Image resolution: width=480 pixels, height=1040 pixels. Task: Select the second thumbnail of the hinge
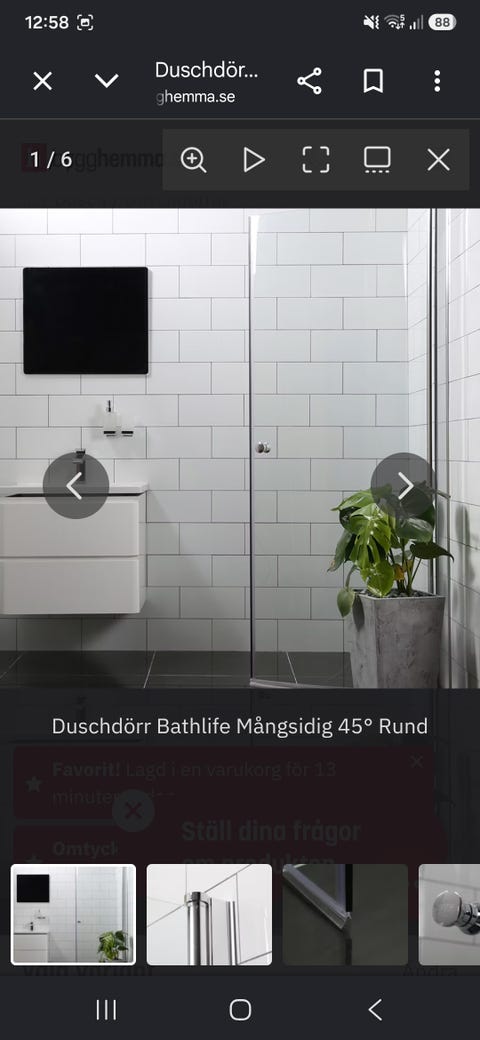tap(209, 914)
